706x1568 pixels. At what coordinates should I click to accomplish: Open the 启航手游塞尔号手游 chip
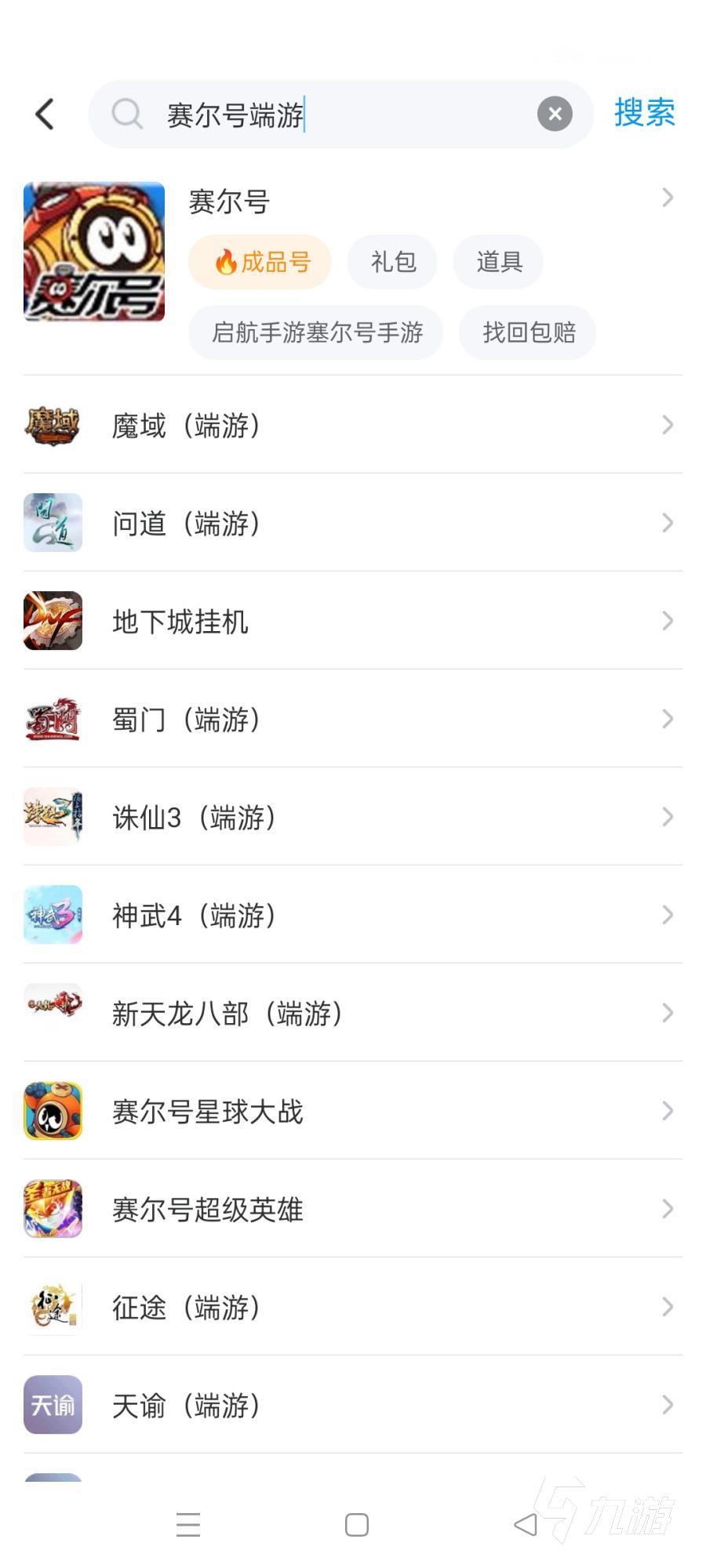pos(316,332)
